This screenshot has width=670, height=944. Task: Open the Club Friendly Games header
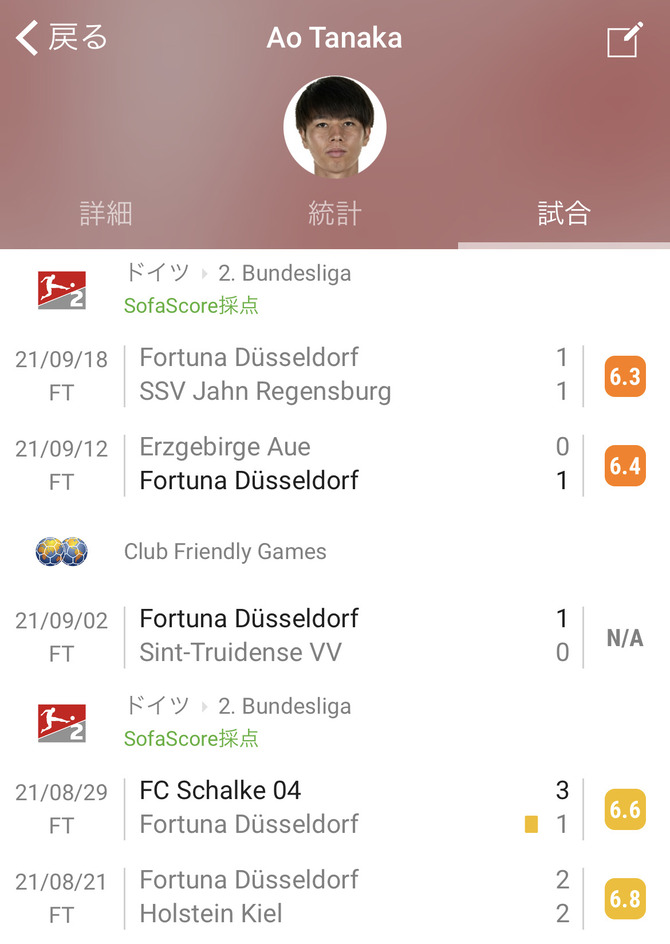click(x=335, y=551)
